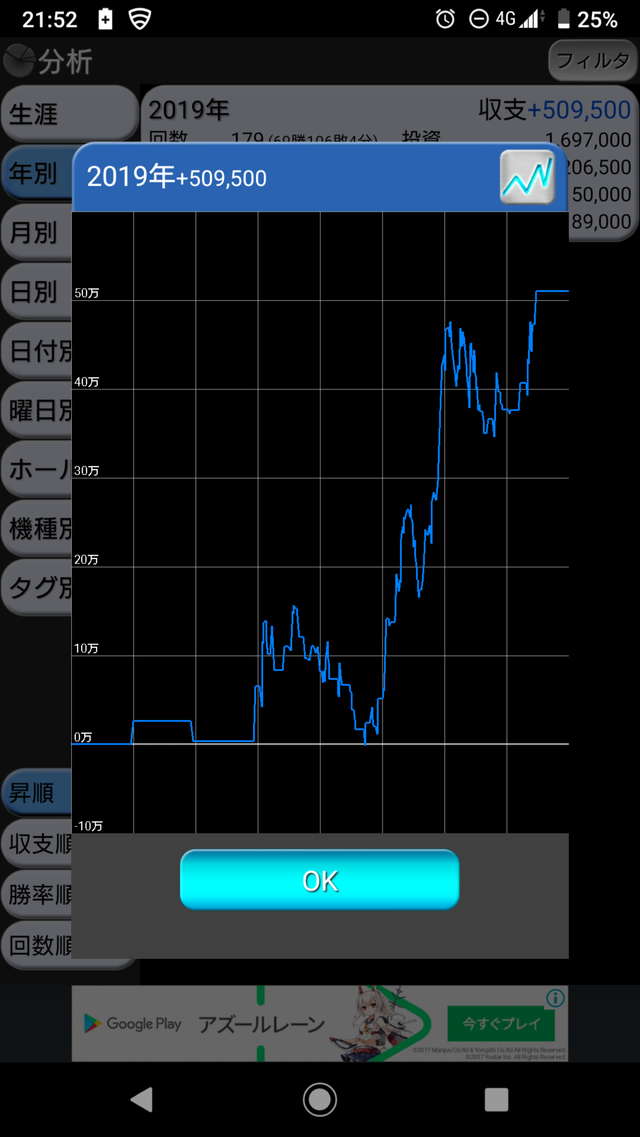Sort by 勝率順 win rate

[x=36, y=895]
